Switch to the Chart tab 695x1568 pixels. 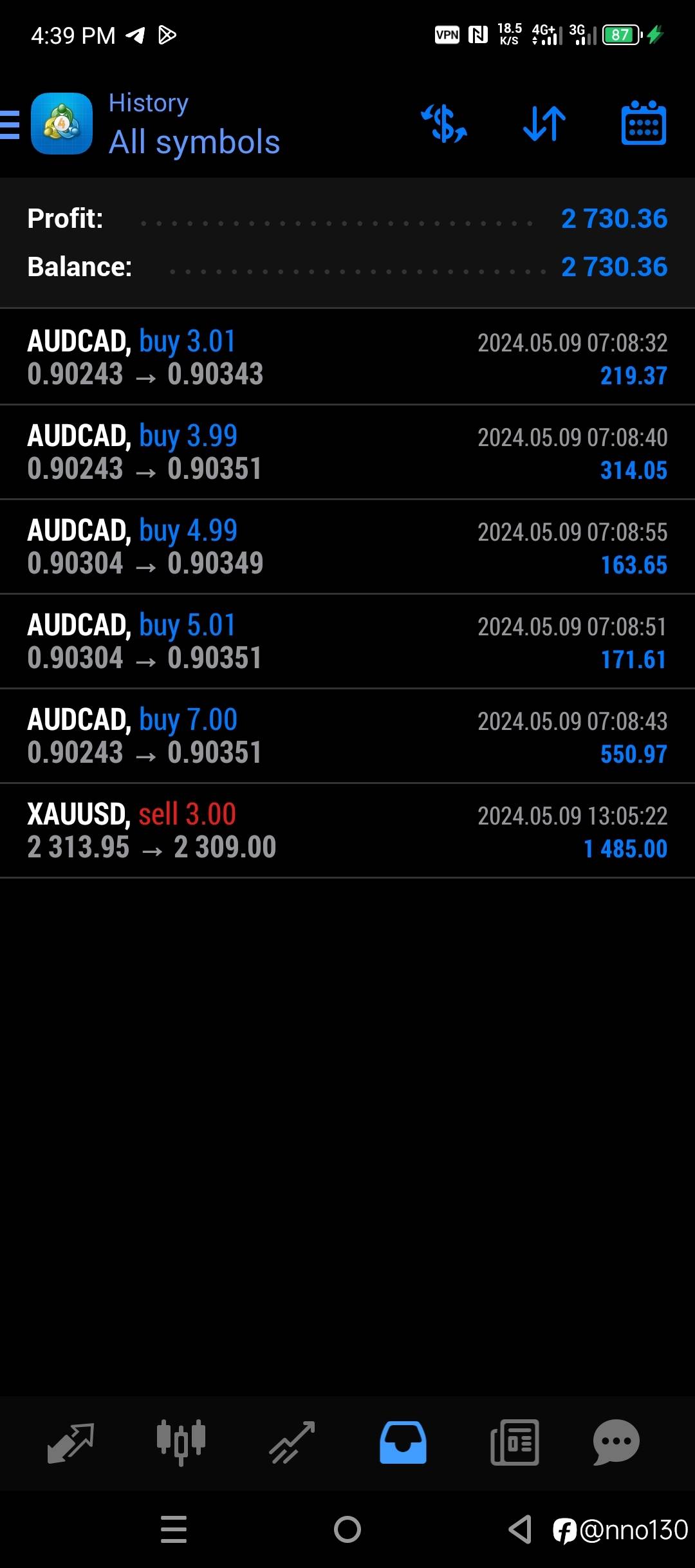pyautogui.click(x=181, y=1442)
